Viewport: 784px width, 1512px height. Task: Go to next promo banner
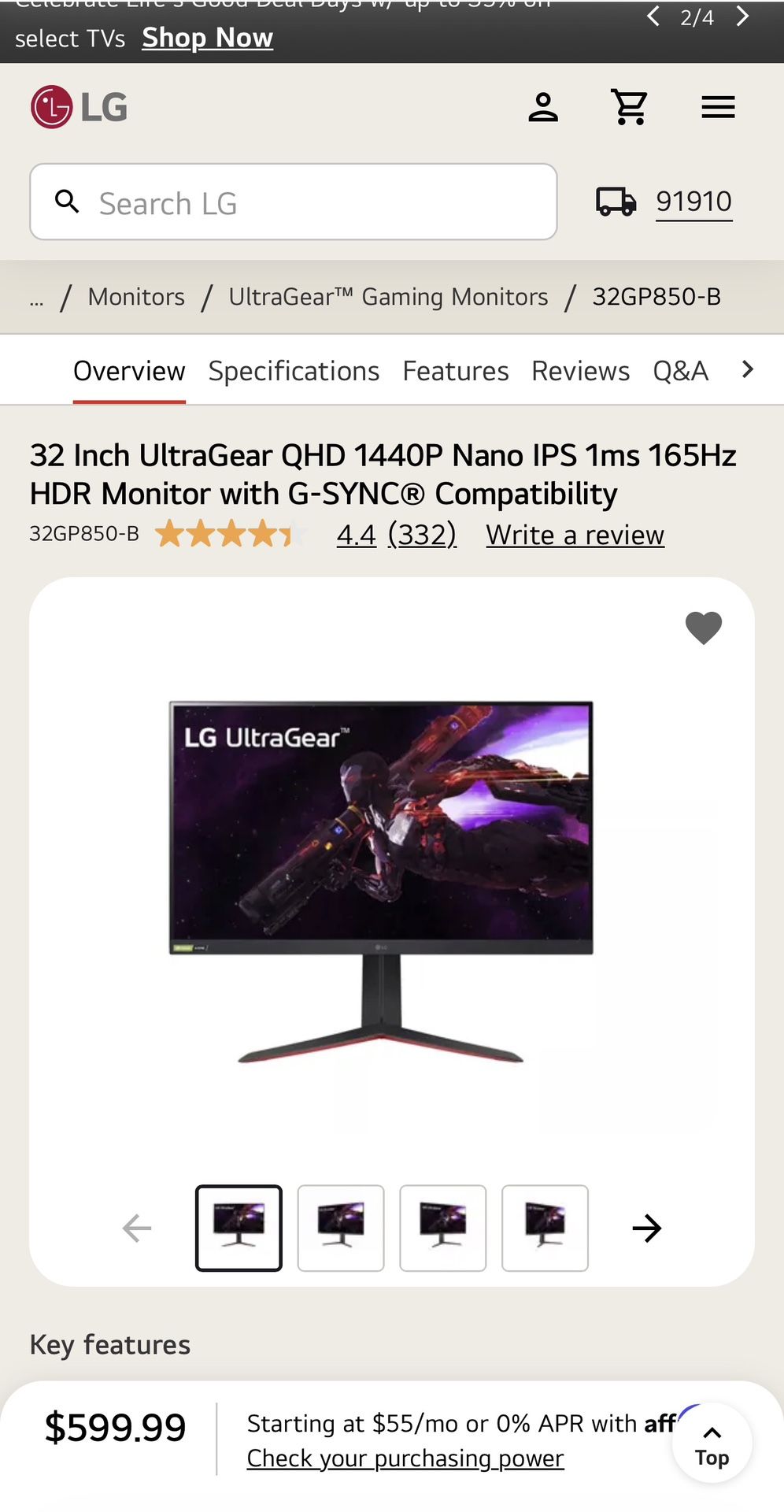point(742,17)
